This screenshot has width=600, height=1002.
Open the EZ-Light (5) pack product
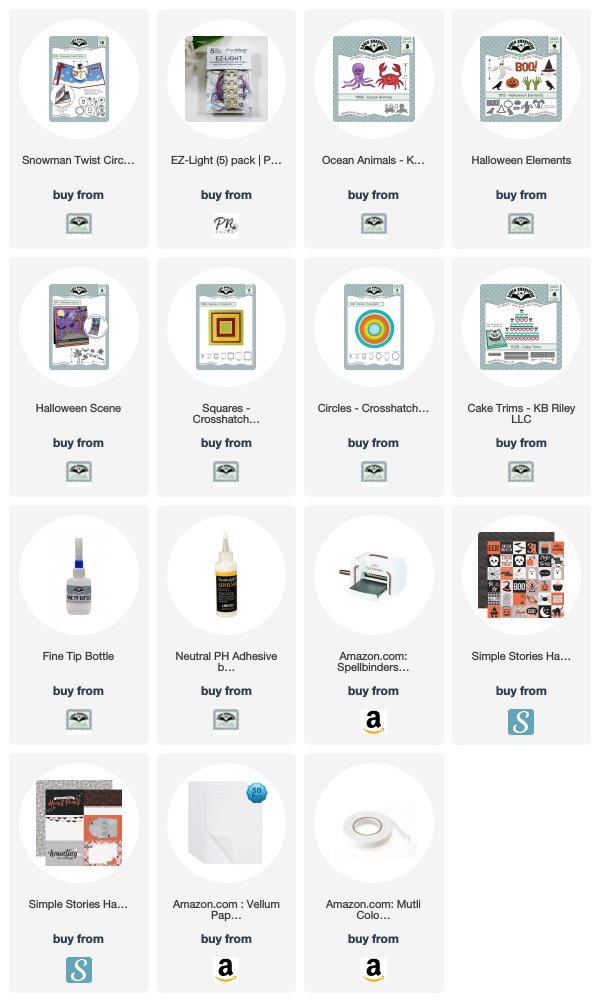(226, 128)
